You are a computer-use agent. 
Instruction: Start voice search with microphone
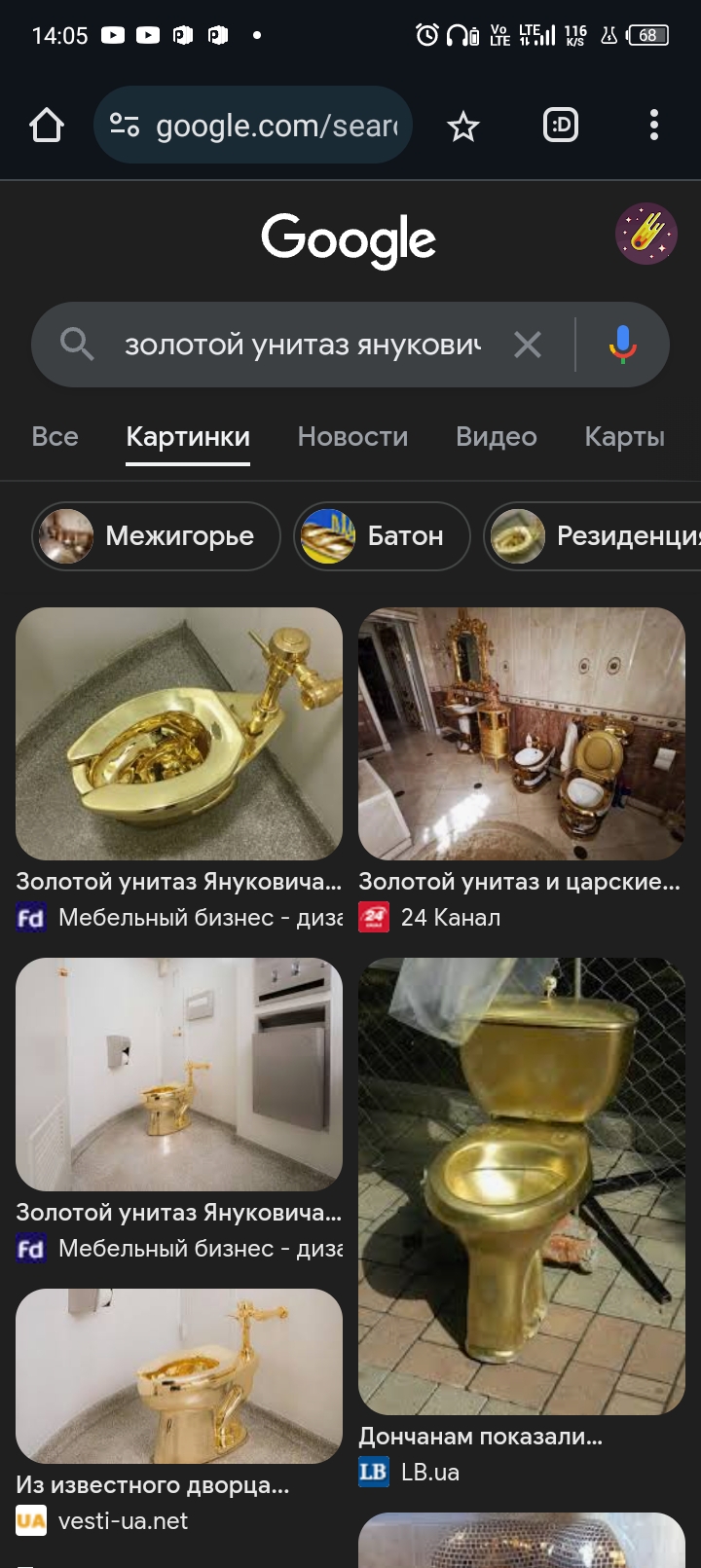[x=623, y=345]
